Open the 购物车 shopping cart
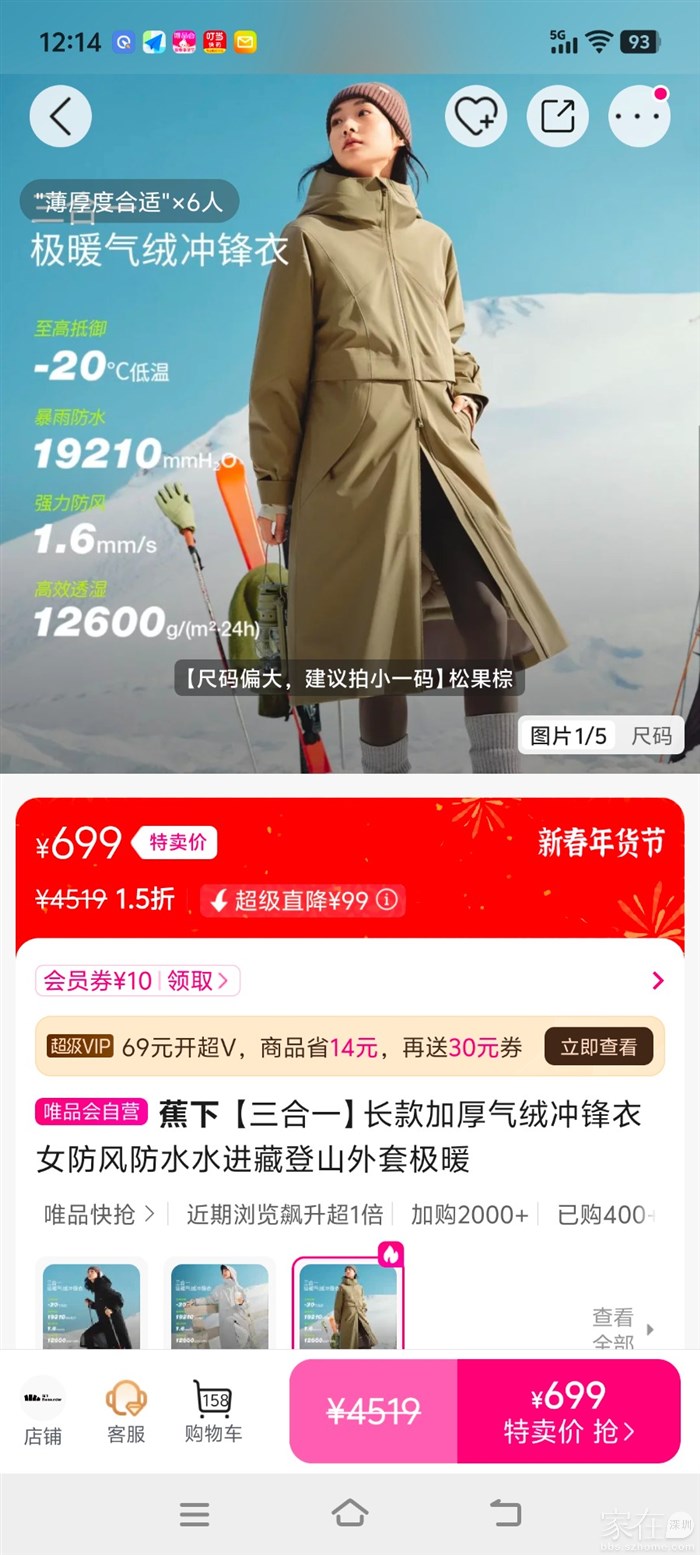The height and width of the screenshot is (1555, 700). click(x=213, y=1410)
